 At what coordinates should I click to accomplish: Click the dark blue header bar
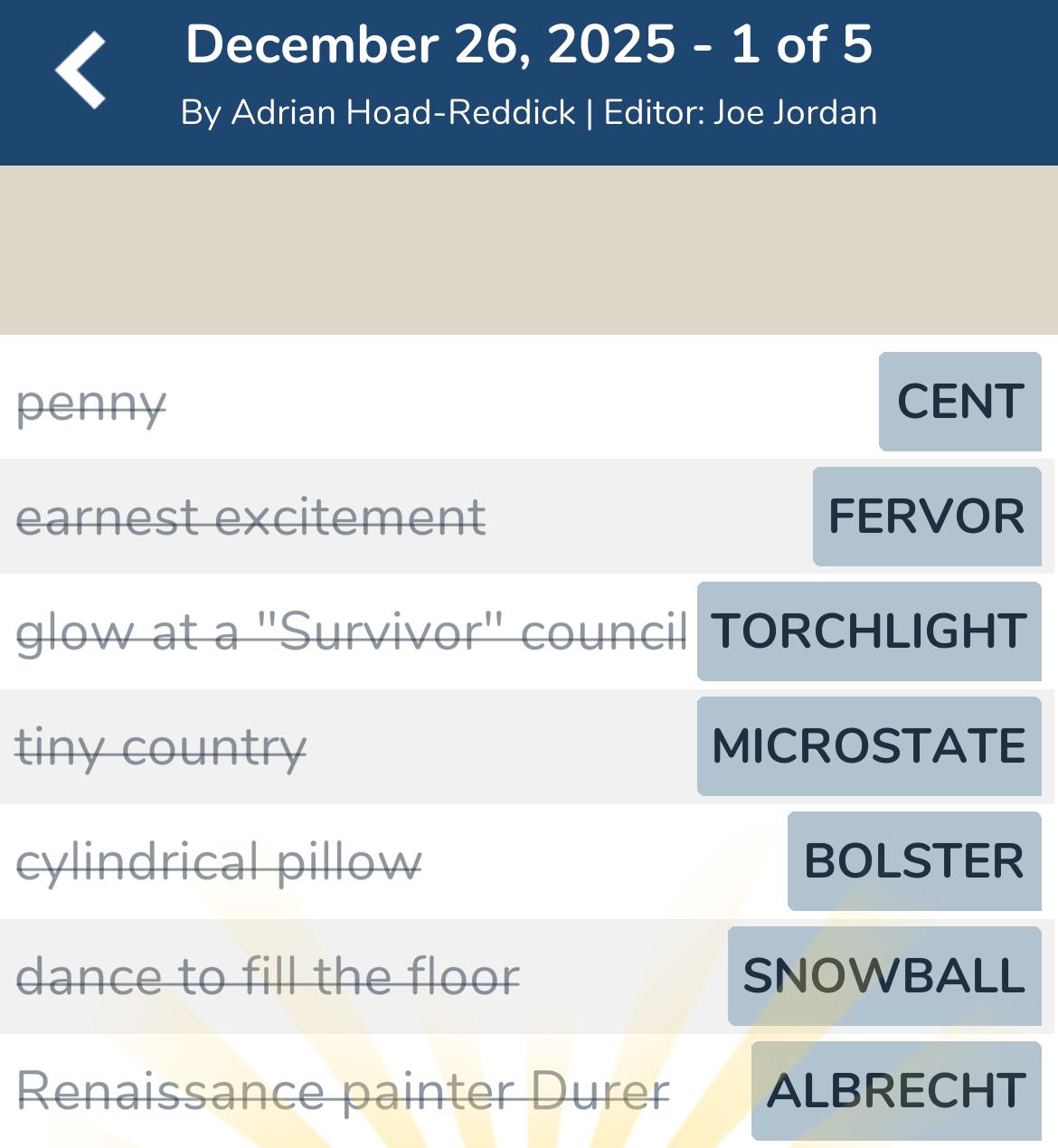[529, 81]
